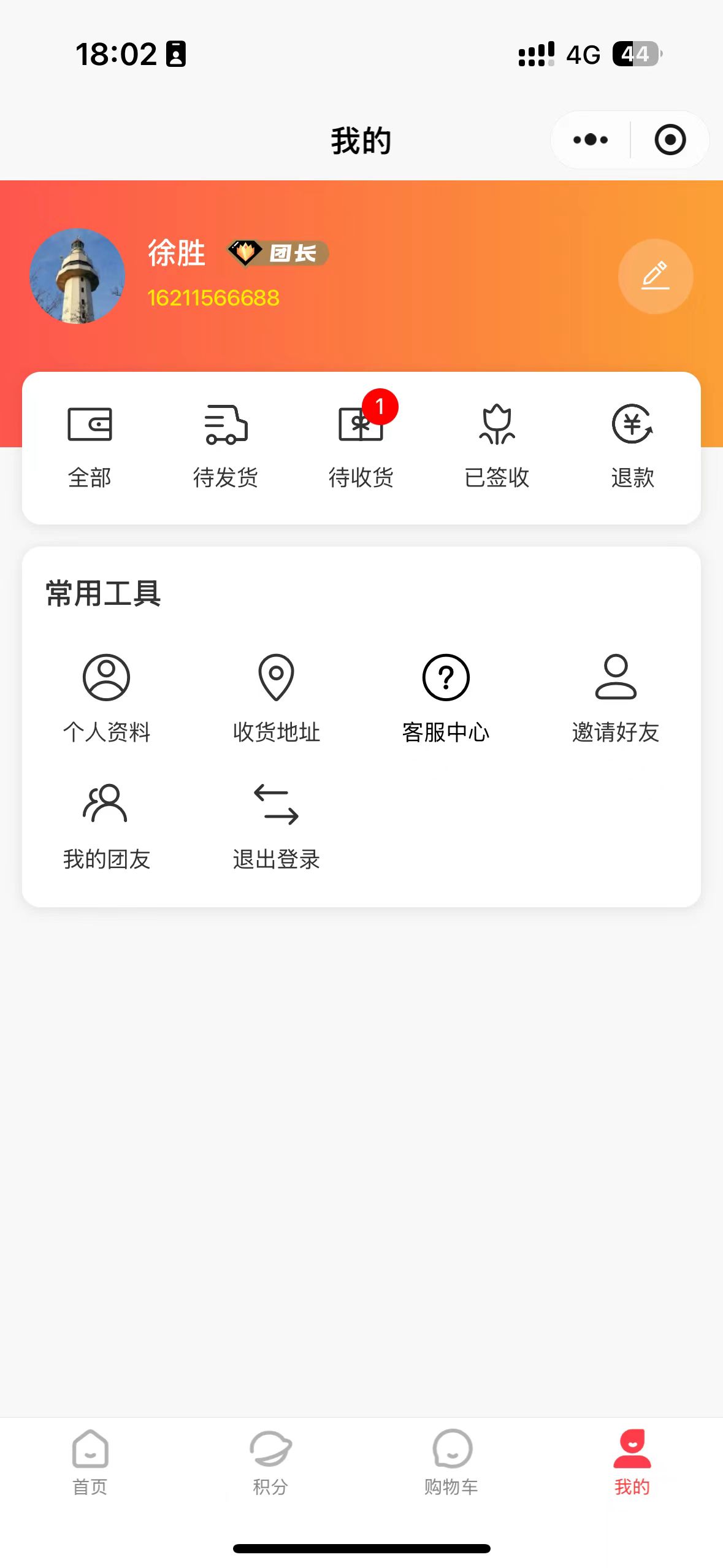Open 我的团友 group members
Screen dimensions: 723x1568
[x=107, y=825]
